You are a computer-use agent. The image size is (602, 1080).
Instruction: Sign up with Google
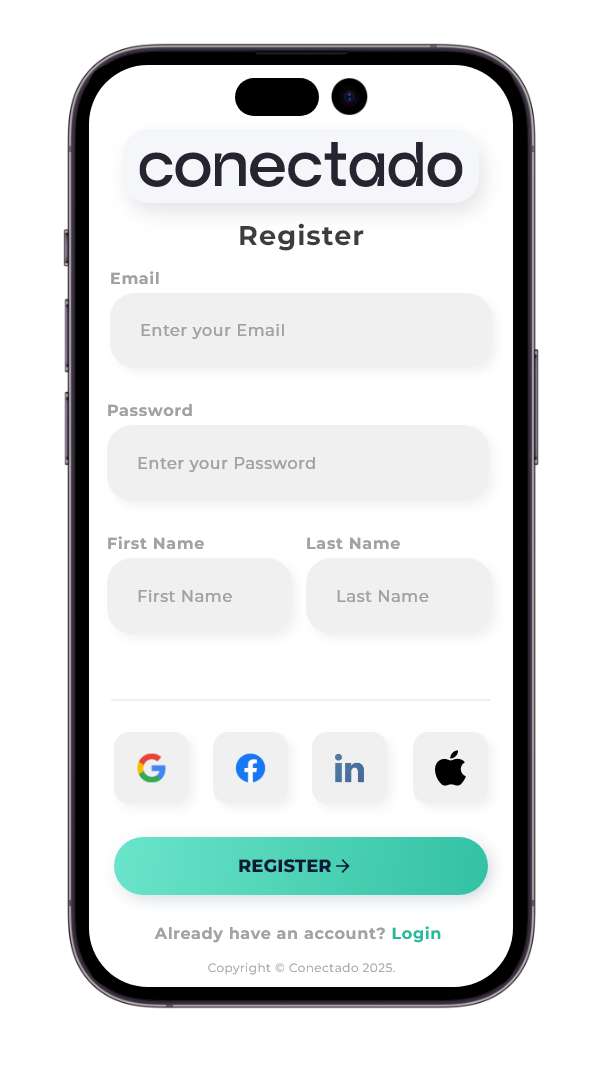151,768
